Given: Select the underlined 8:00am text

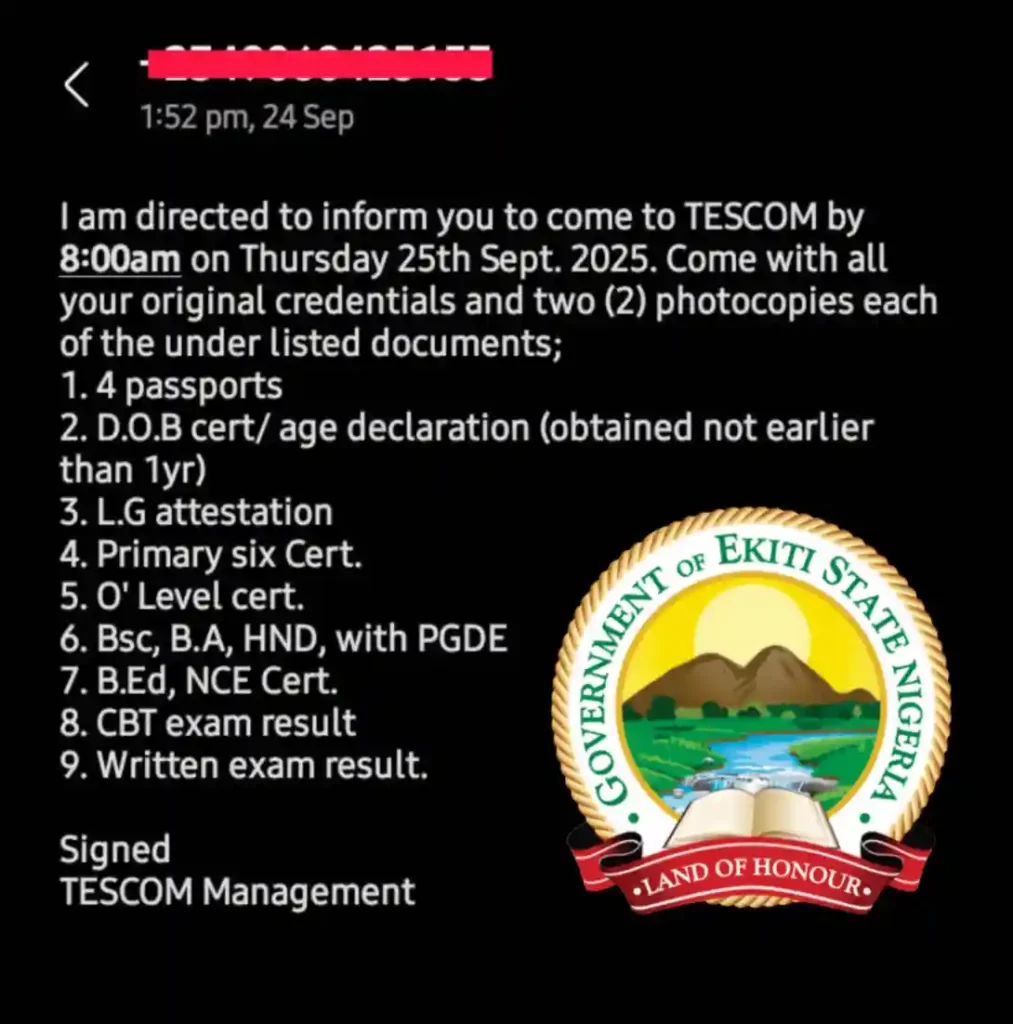Looking at the screenshot, I should point(119,257).
